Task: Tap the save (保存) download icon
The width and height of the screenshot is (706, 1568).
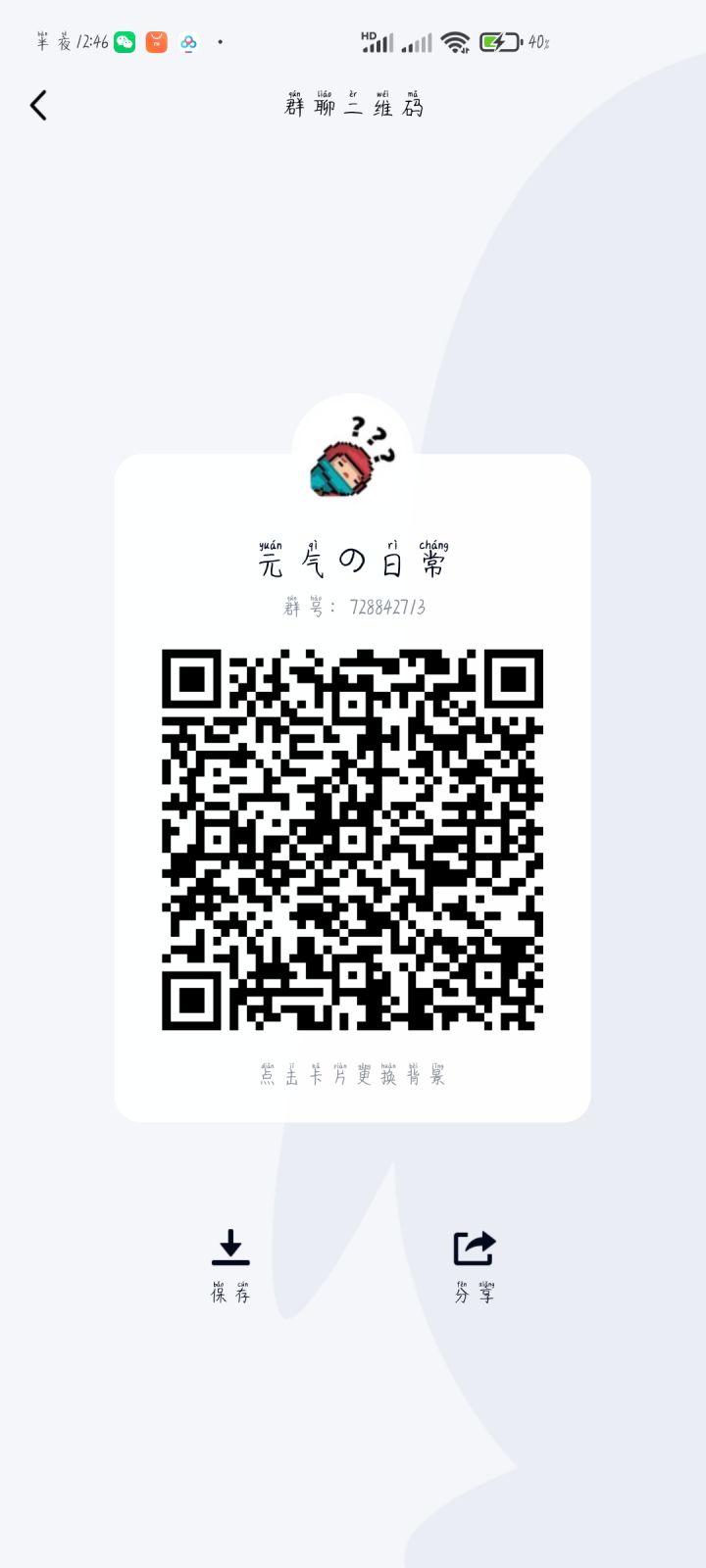Action: (x=229, y=1249)
